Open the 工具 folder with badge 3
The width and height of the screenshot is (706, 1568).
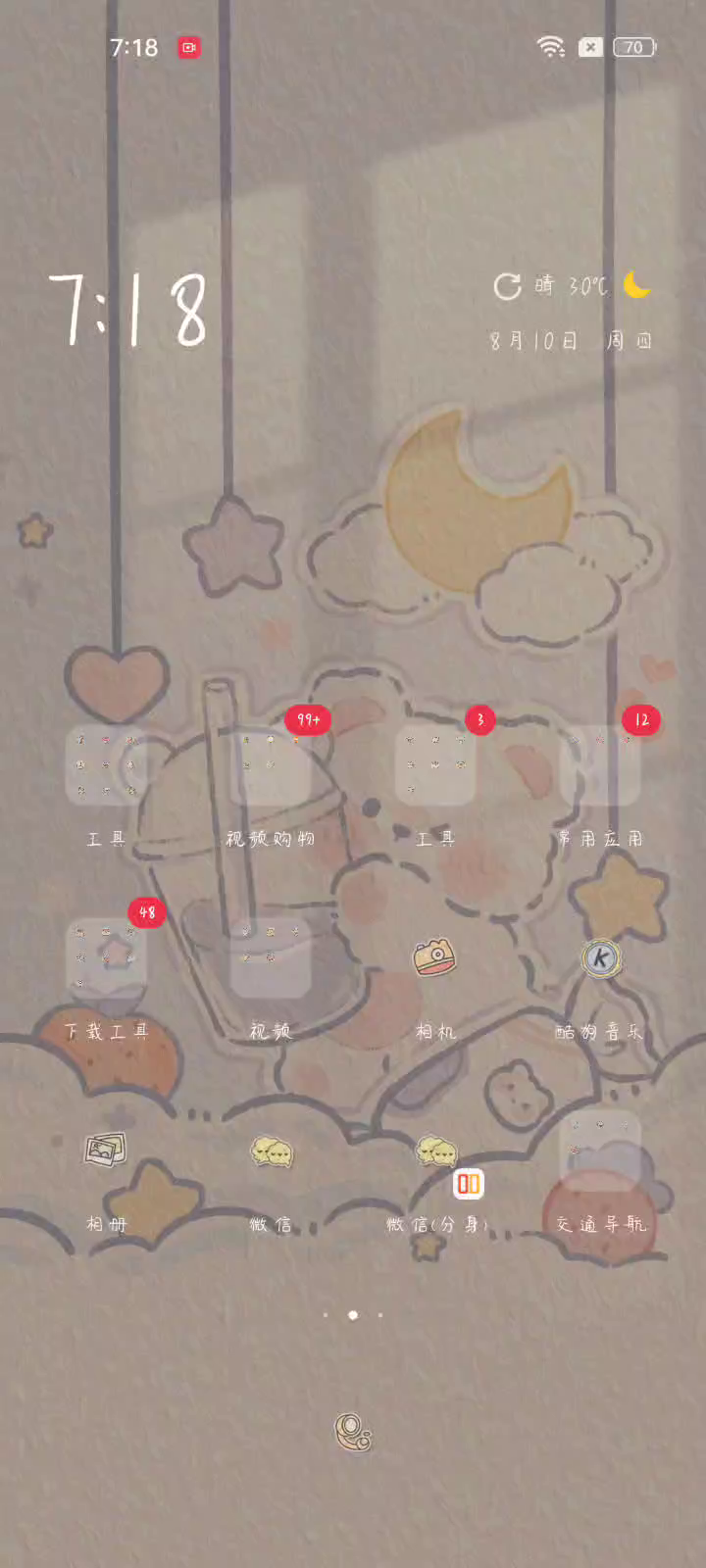(435, 766)
